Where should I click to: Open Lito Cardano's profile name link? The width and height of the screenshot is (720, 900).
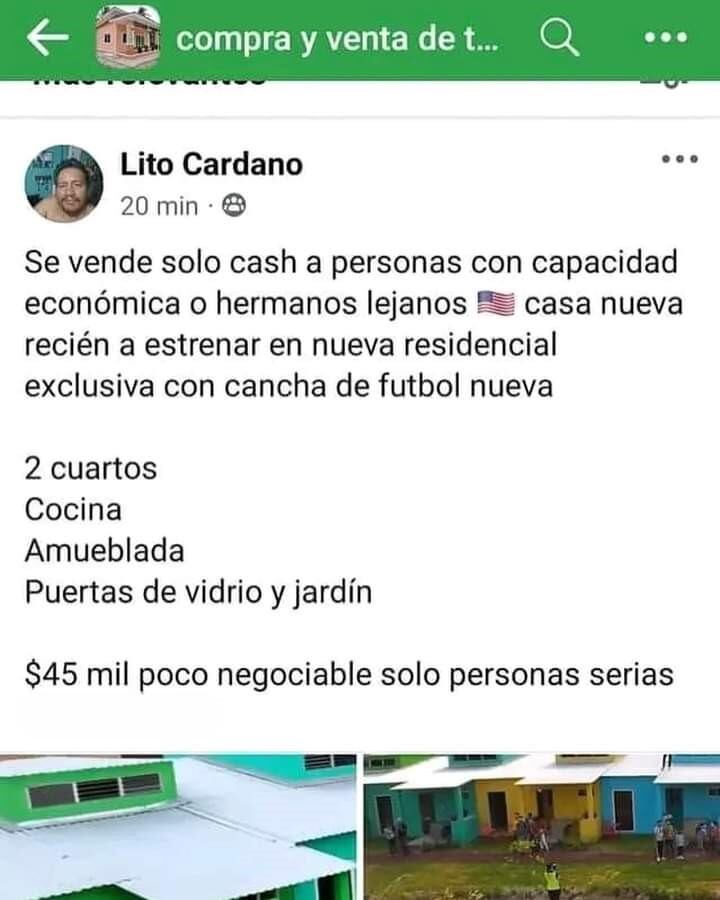[211, 164]
